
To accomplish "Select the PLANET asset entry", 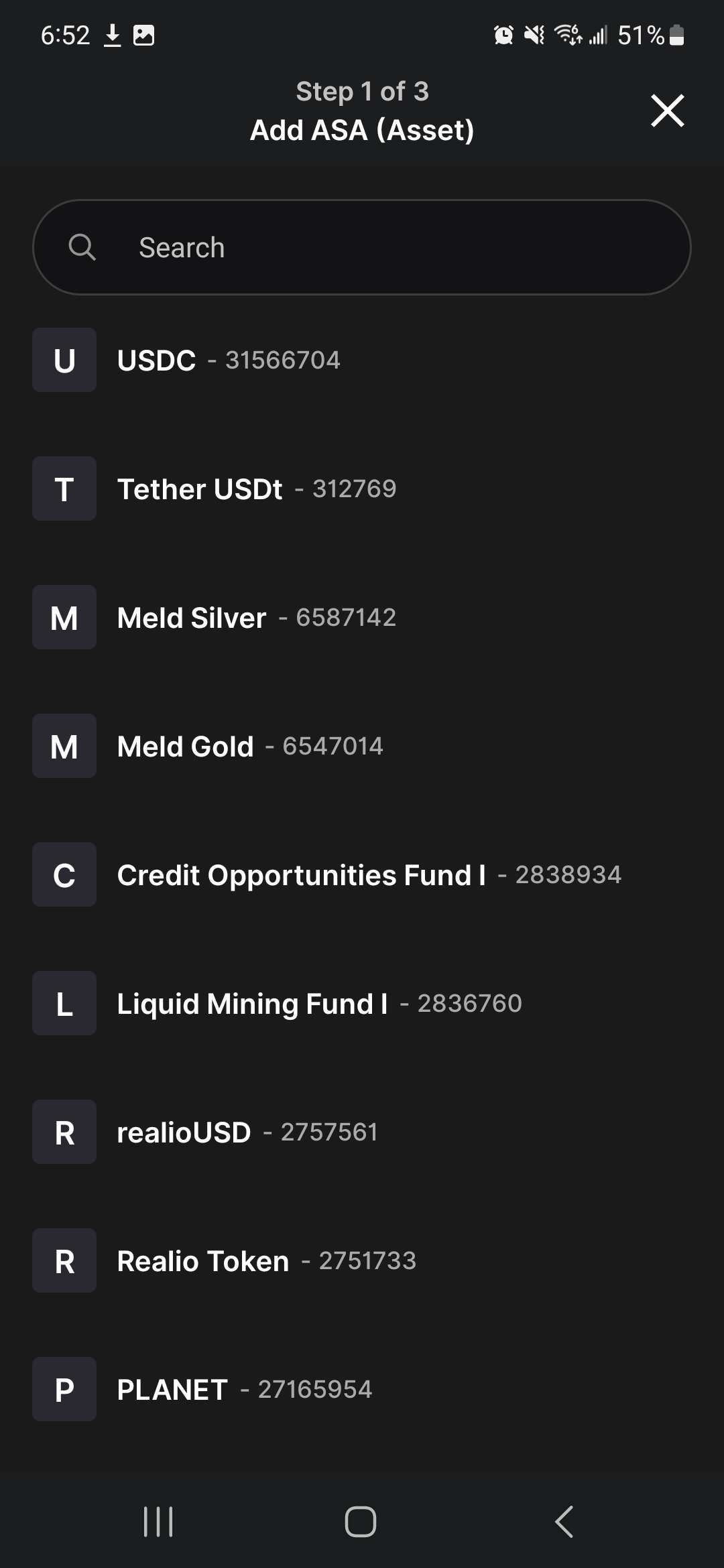I will [268, 1388].
